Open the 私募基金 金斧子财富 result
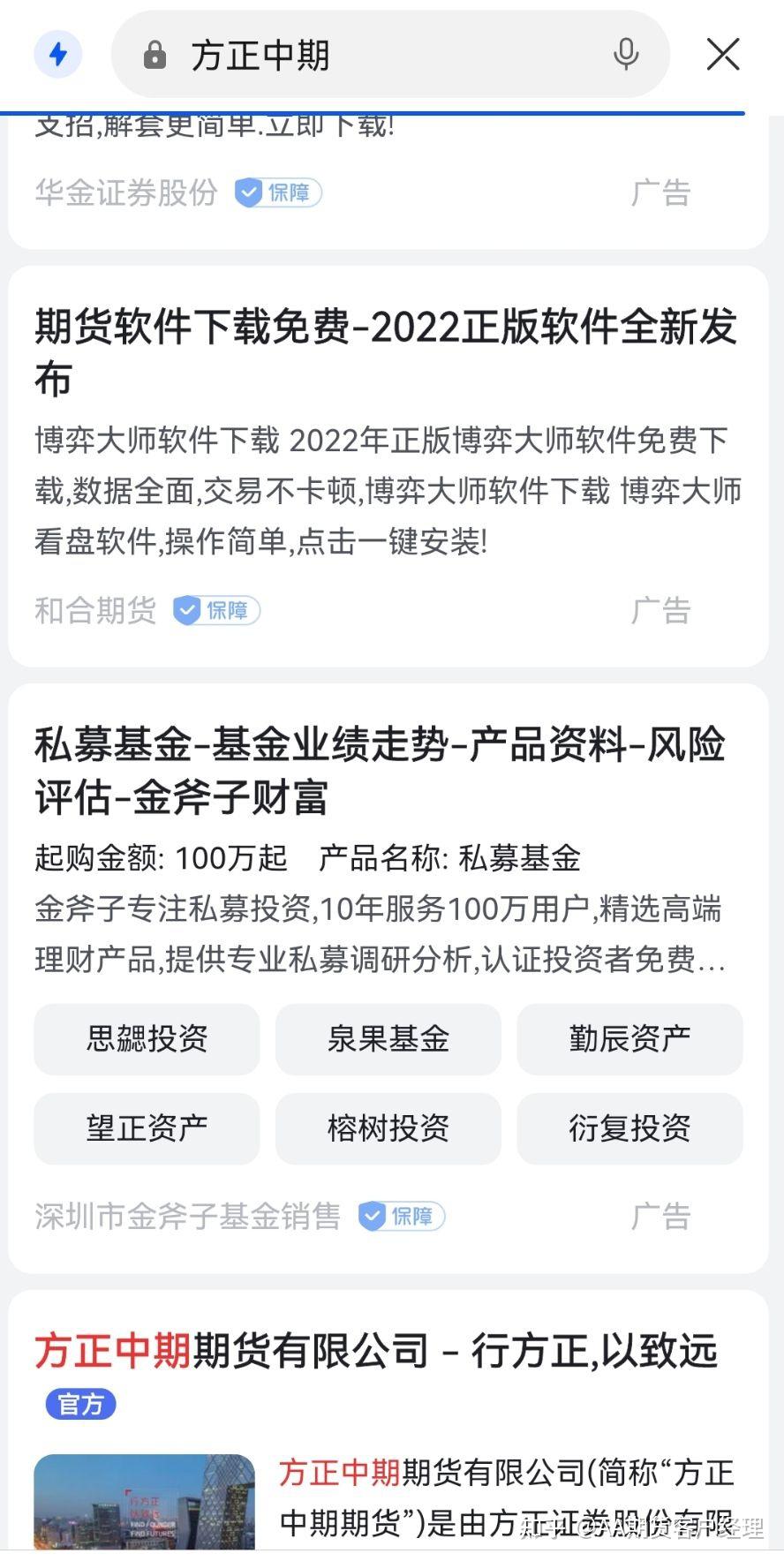This screenshot has height=1561, width=784. [x=378, y=772]
